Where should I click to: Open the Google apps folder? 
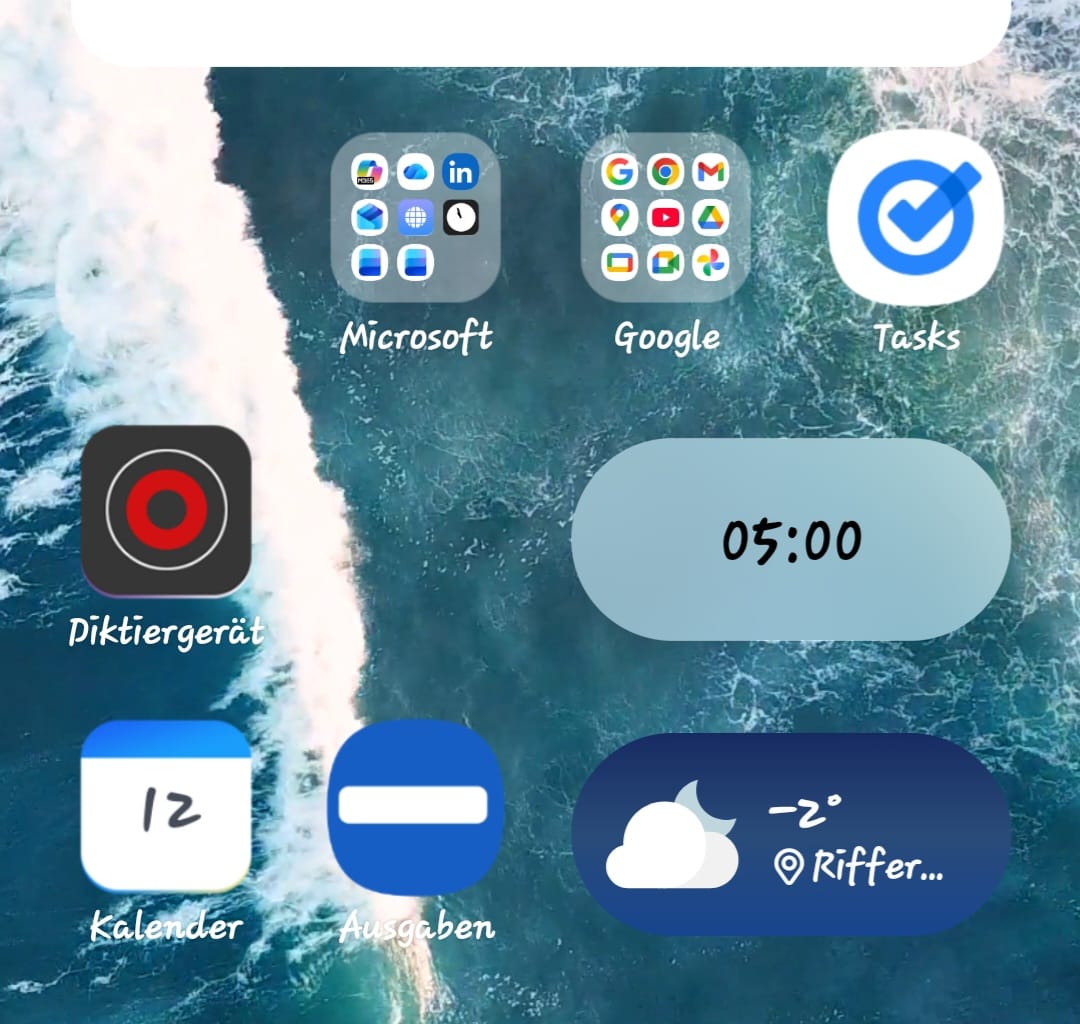pyautogui.click(x=665, y=218)
